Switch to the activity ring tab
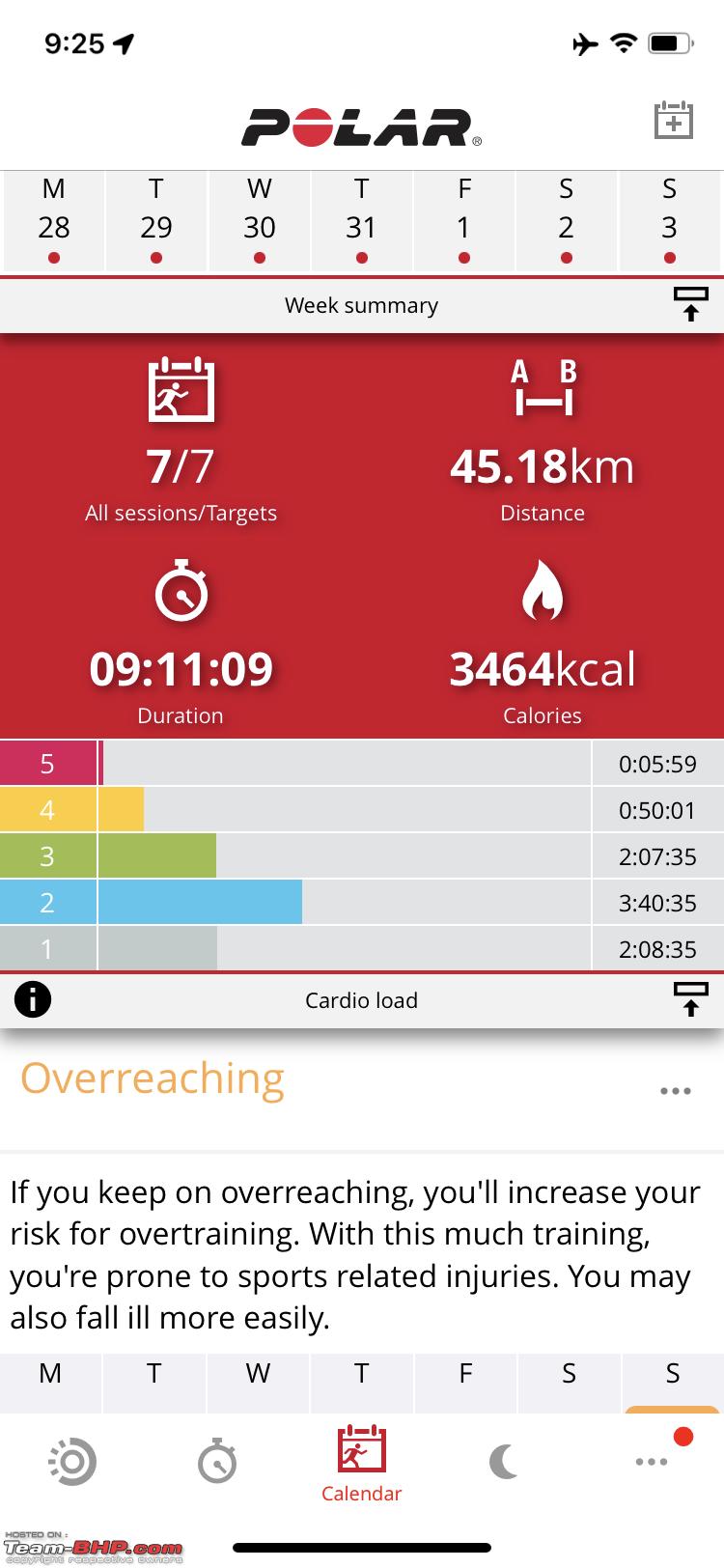 pyautogui.click(x=72, y=1462)
